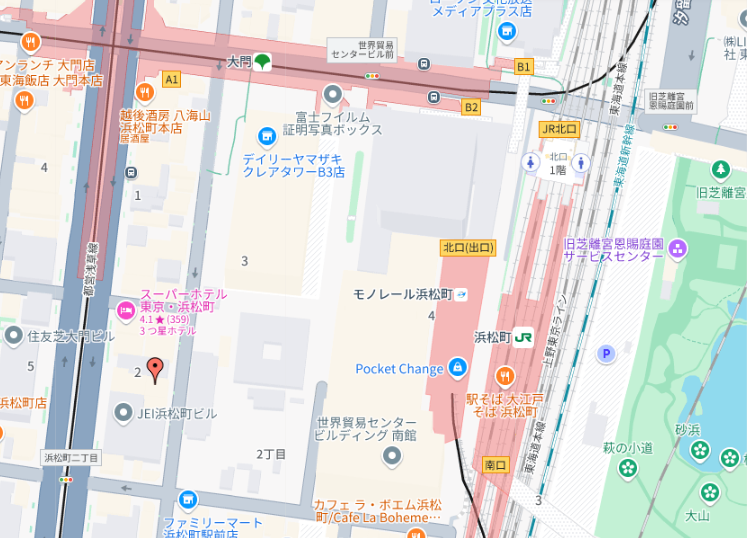747x538 pixels.
Task: Select the JR 浜松町 station icon
Action: coord(524,337)
